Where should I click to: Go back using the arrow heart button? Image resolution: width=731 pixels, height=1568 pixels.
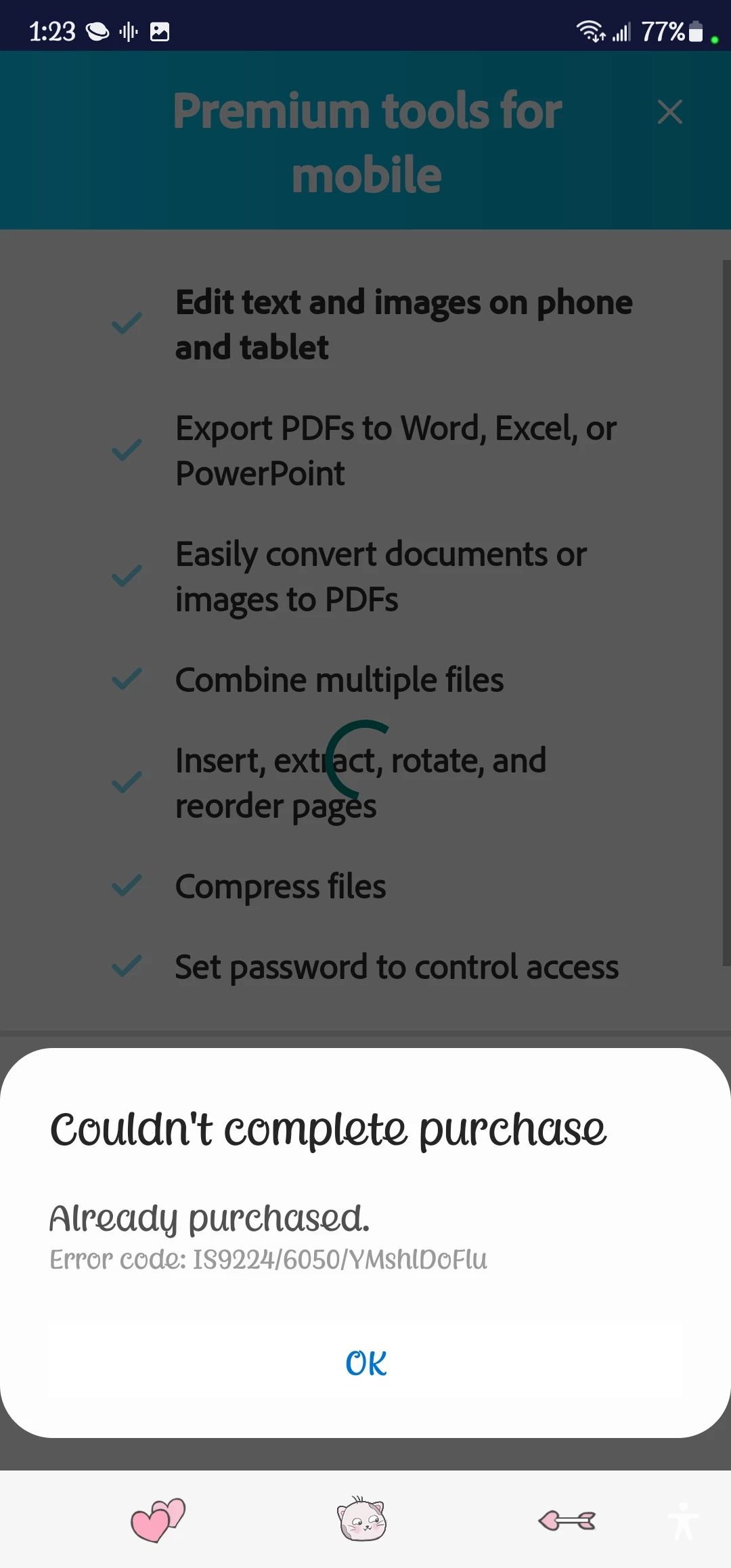(x=567, y=1521)
